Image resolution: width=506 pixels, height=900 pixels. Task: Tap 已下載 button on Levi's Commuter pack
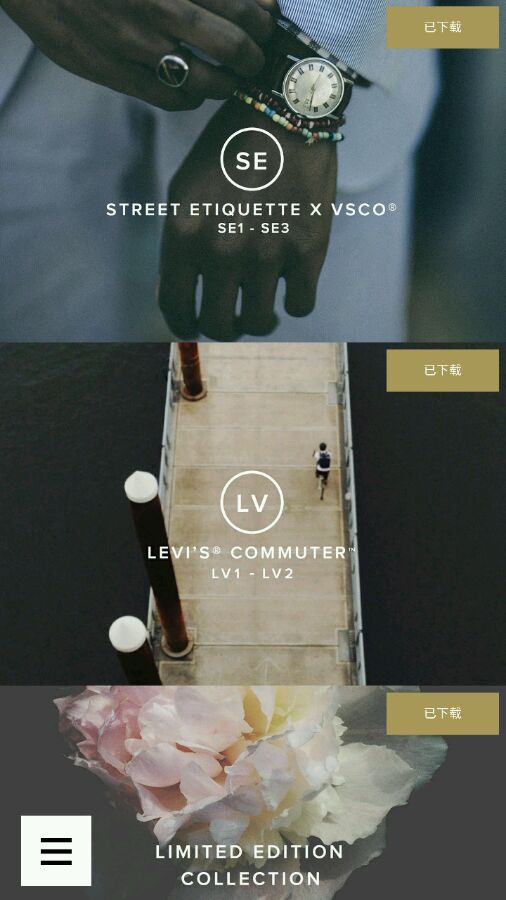click(x=442, y=371)
